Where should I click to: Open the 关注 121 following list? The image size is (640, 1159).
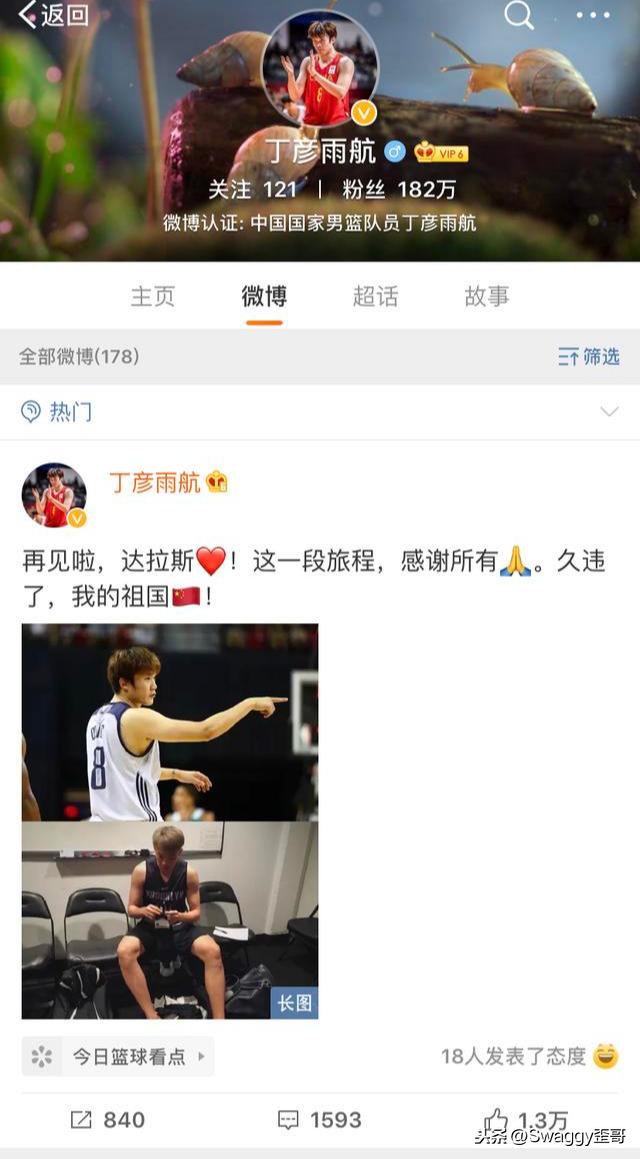click(252, 189)
